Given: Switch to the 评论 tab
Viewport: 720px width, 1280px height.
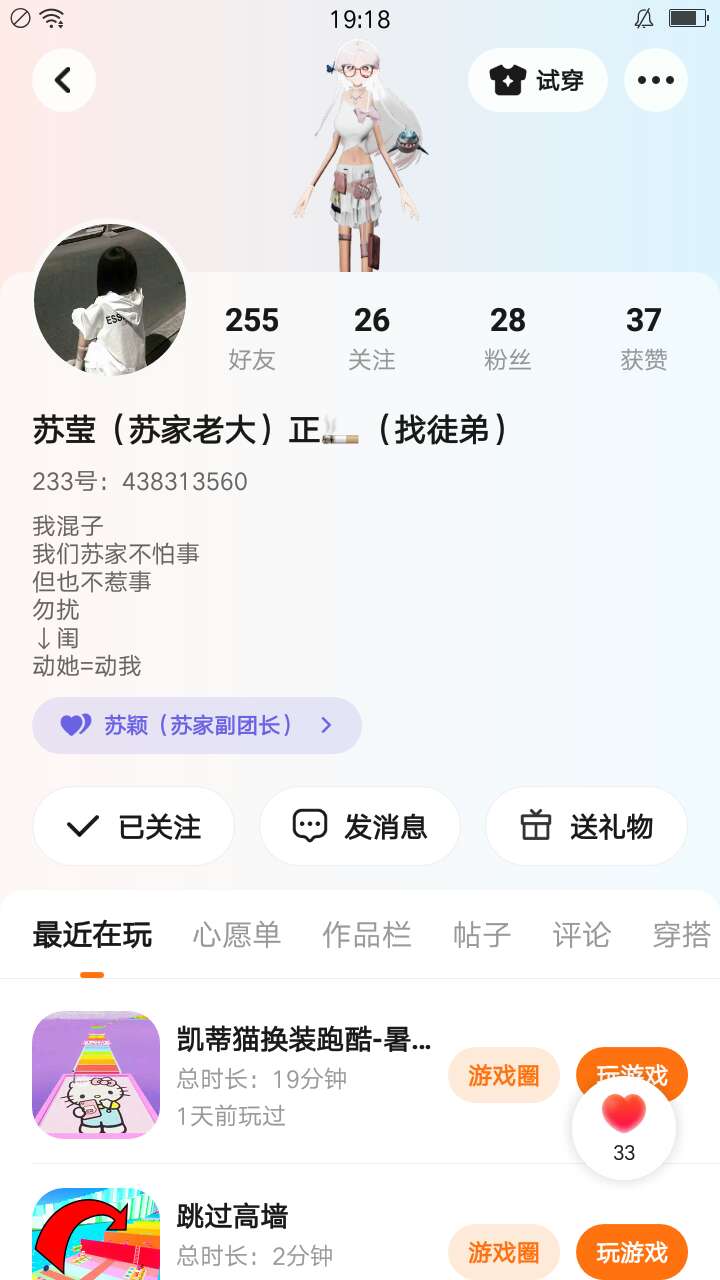Looking at the screenshot, I should [x=581, y=935].
